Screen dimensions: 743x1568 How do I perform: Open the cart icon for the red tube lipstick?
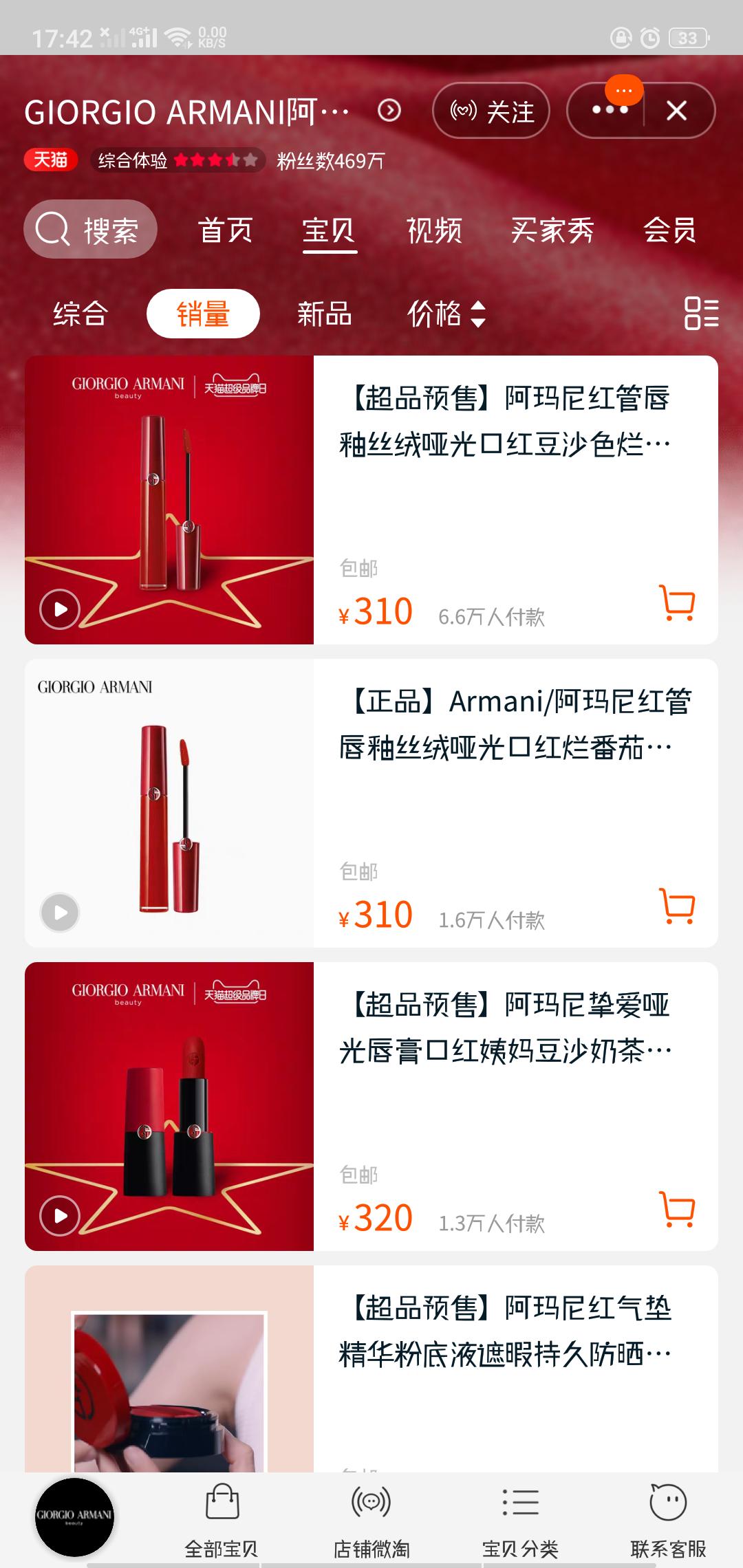point(678,603)
